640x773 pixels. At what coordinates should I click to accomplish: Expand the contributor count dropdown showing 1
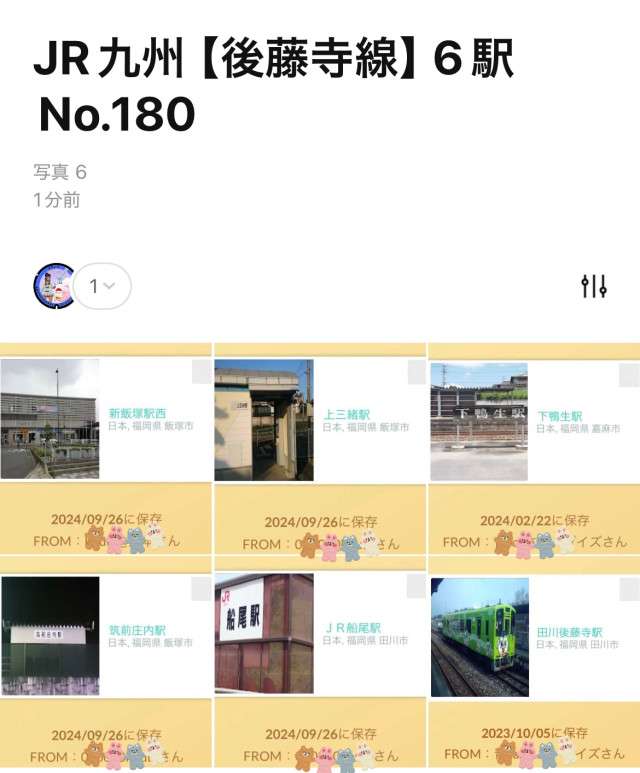pyautogui.click(x=102, y=287)
